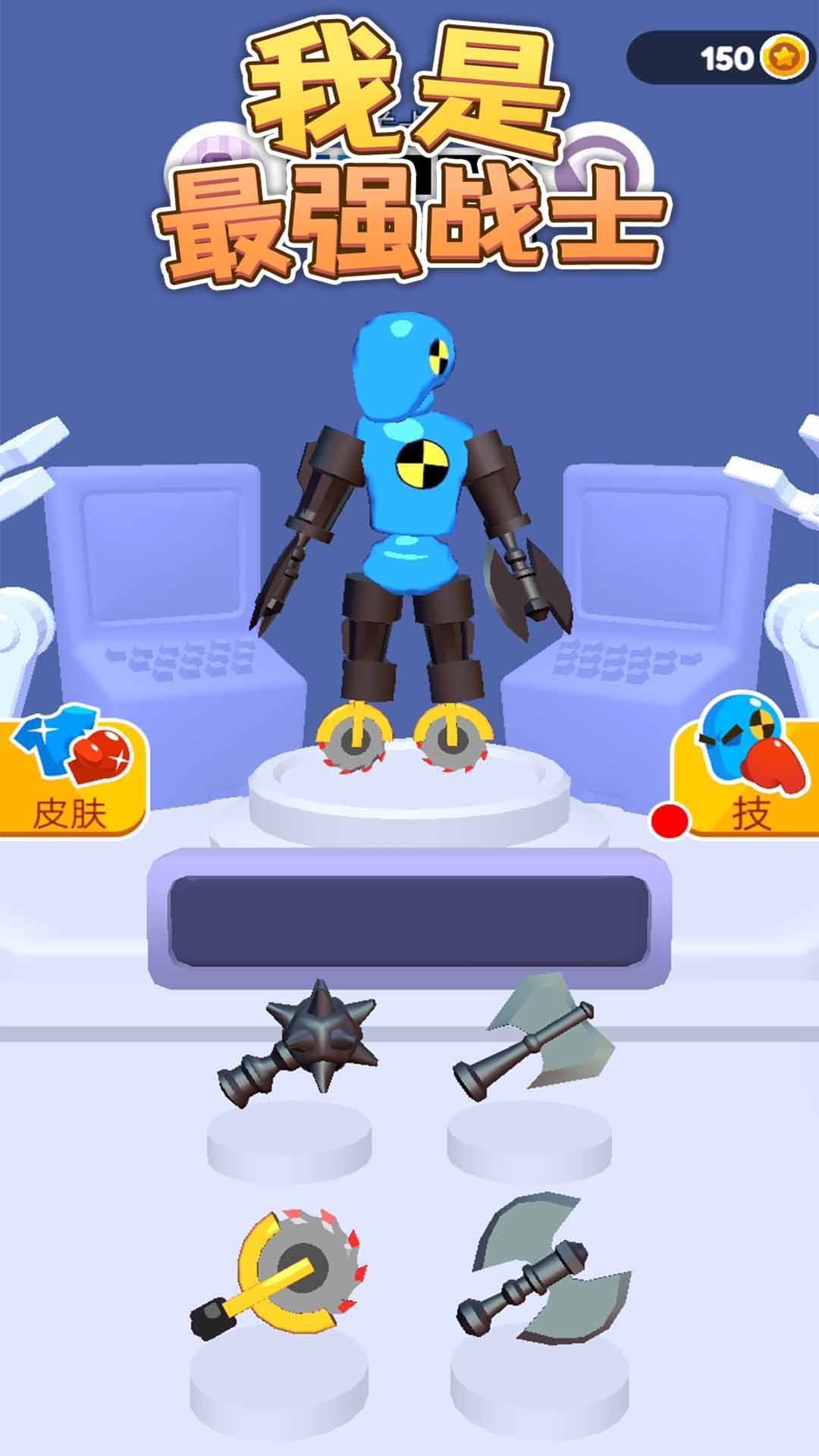This screenshot has width=819, height=1456.
Task: Open the 技 skills button
Action: [747, 777]
